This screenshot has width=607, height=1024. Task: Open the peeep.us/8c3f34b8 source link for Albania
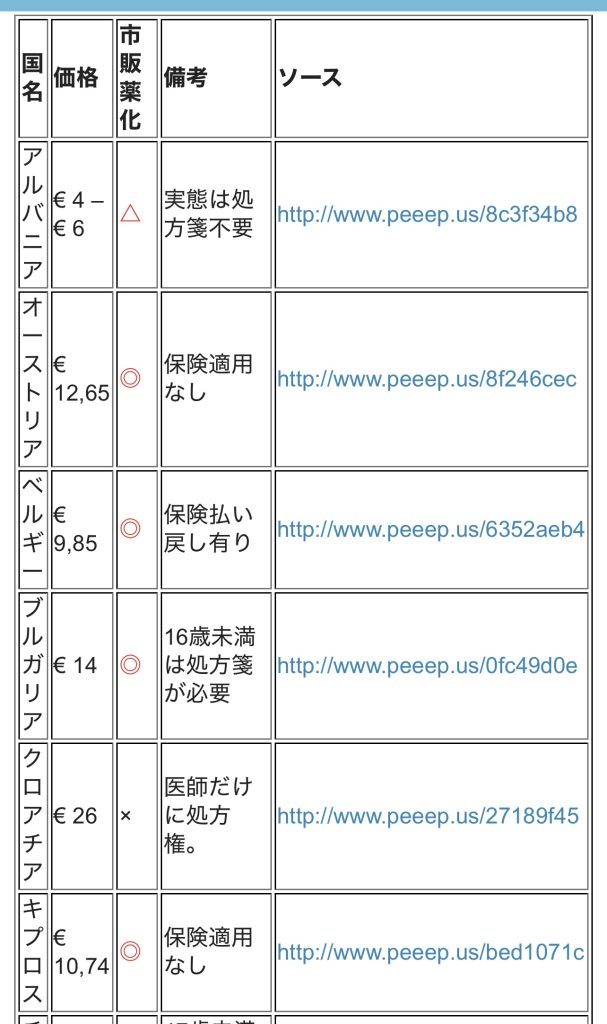427,214
